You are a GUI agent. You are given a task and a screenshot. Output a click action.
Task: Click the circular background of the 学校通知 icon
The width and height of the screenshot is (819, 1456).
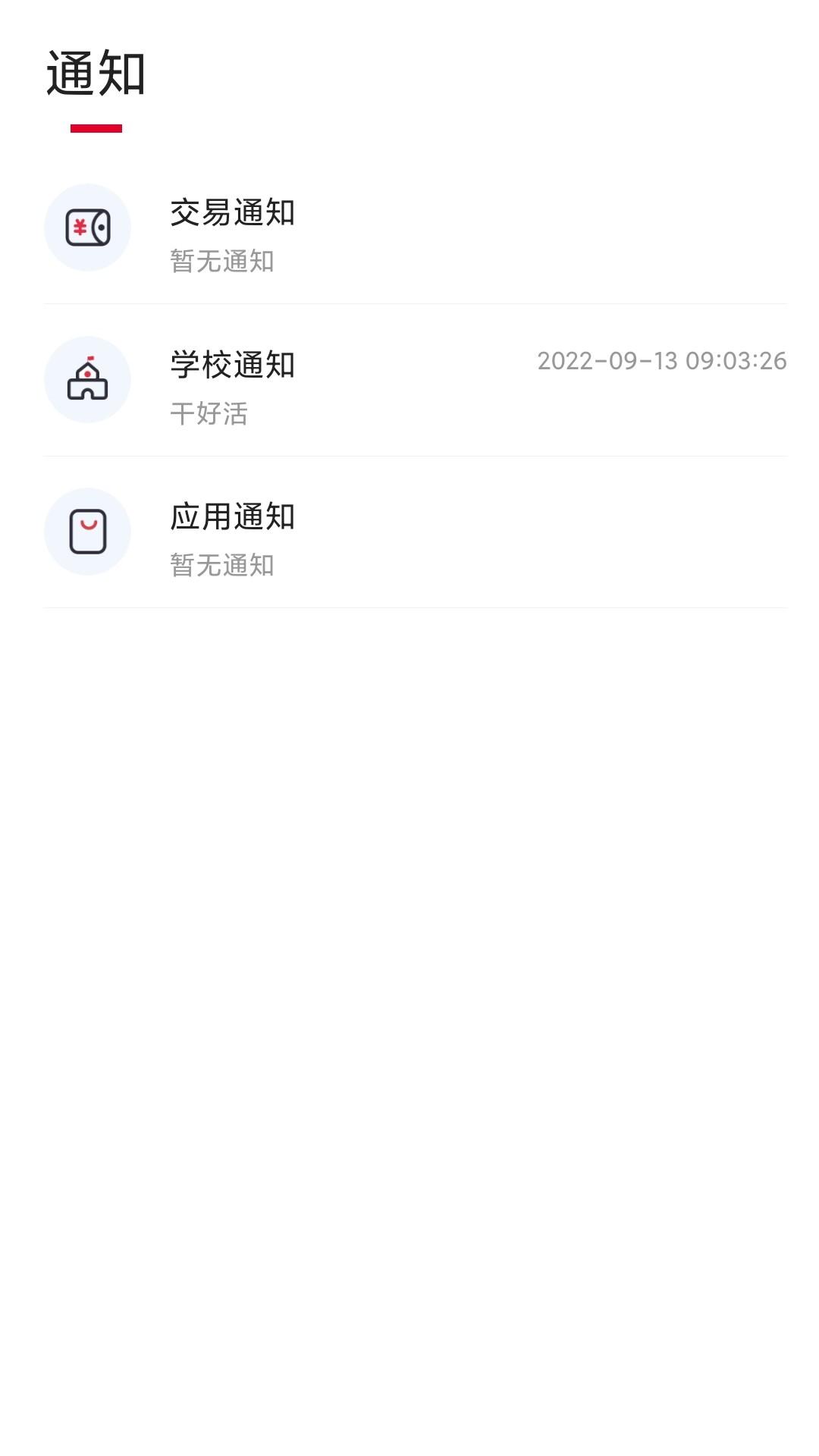87,379
